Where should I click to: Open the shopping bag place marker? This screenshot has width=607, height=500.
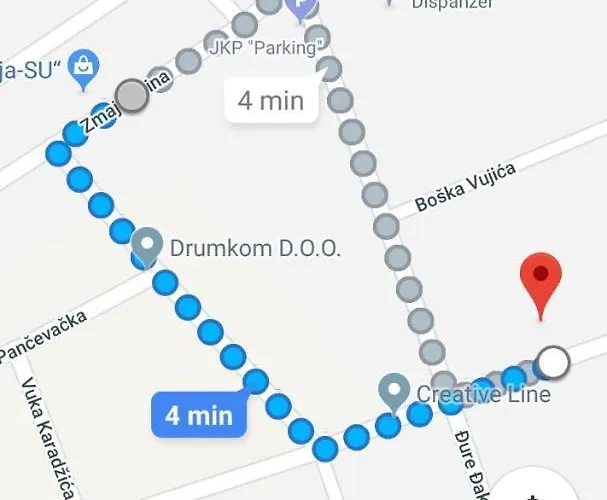[86, 67]
